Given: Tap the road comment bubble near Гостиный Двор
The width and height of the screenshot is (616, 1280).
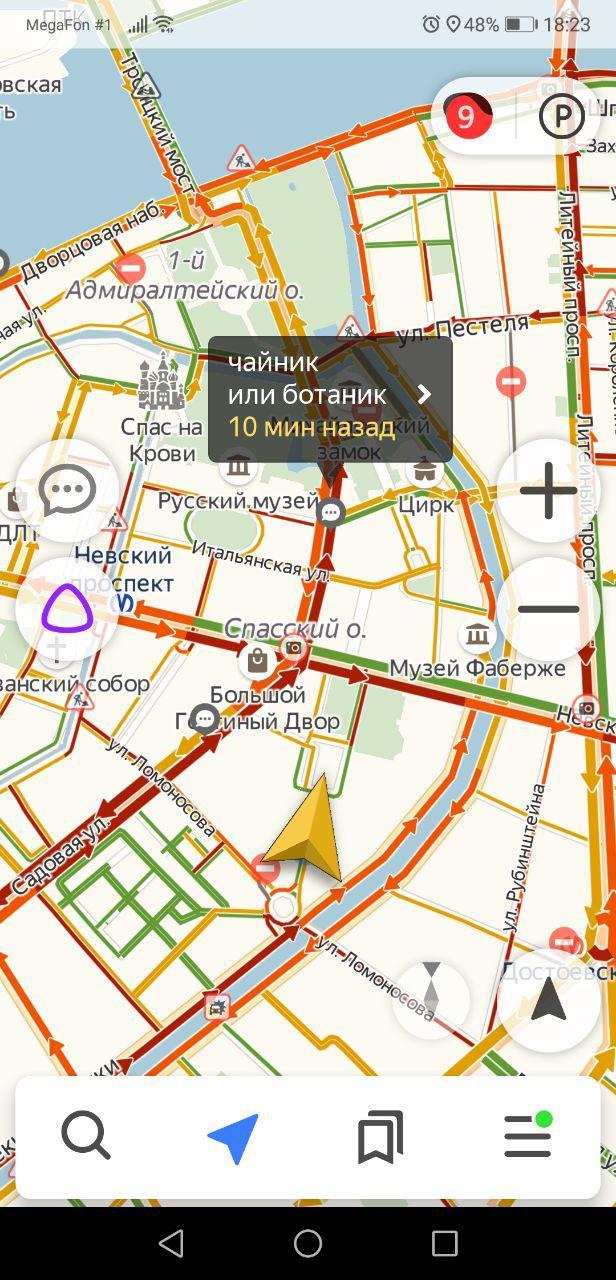Looking at the screenshot, I should click(206, 718).
